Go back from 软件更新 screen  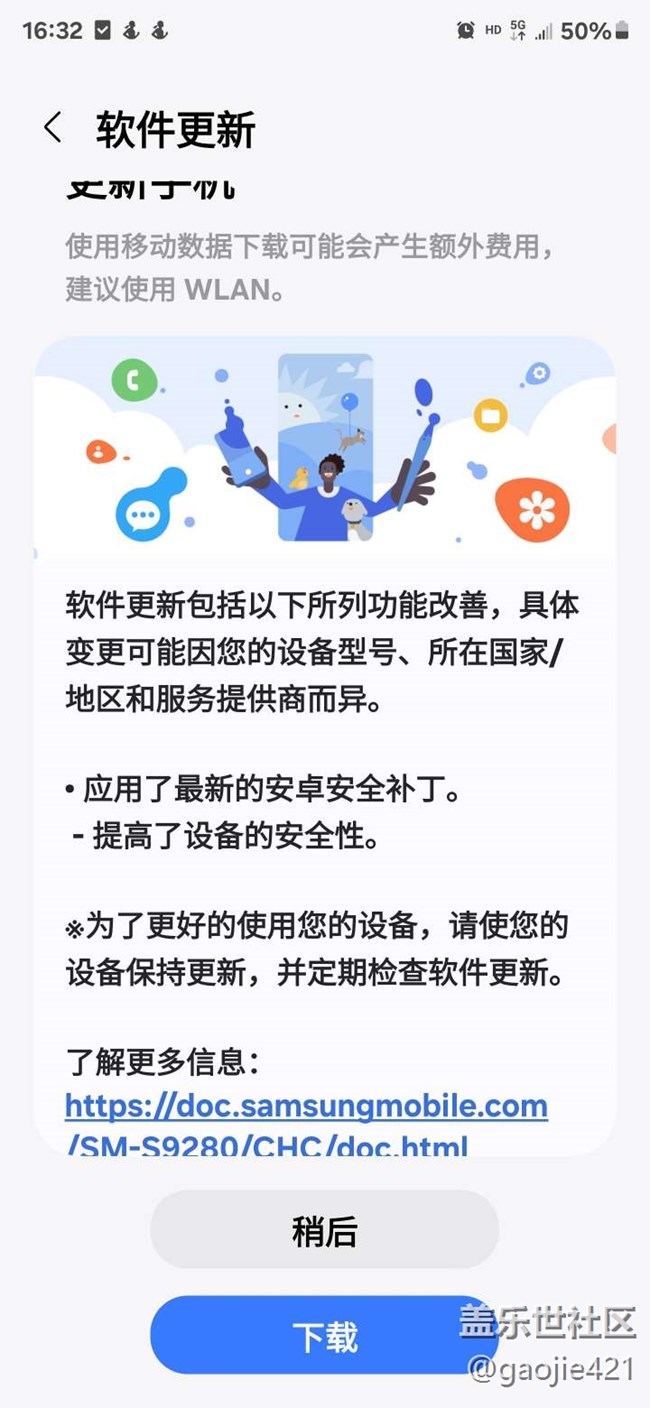(53, 128)
